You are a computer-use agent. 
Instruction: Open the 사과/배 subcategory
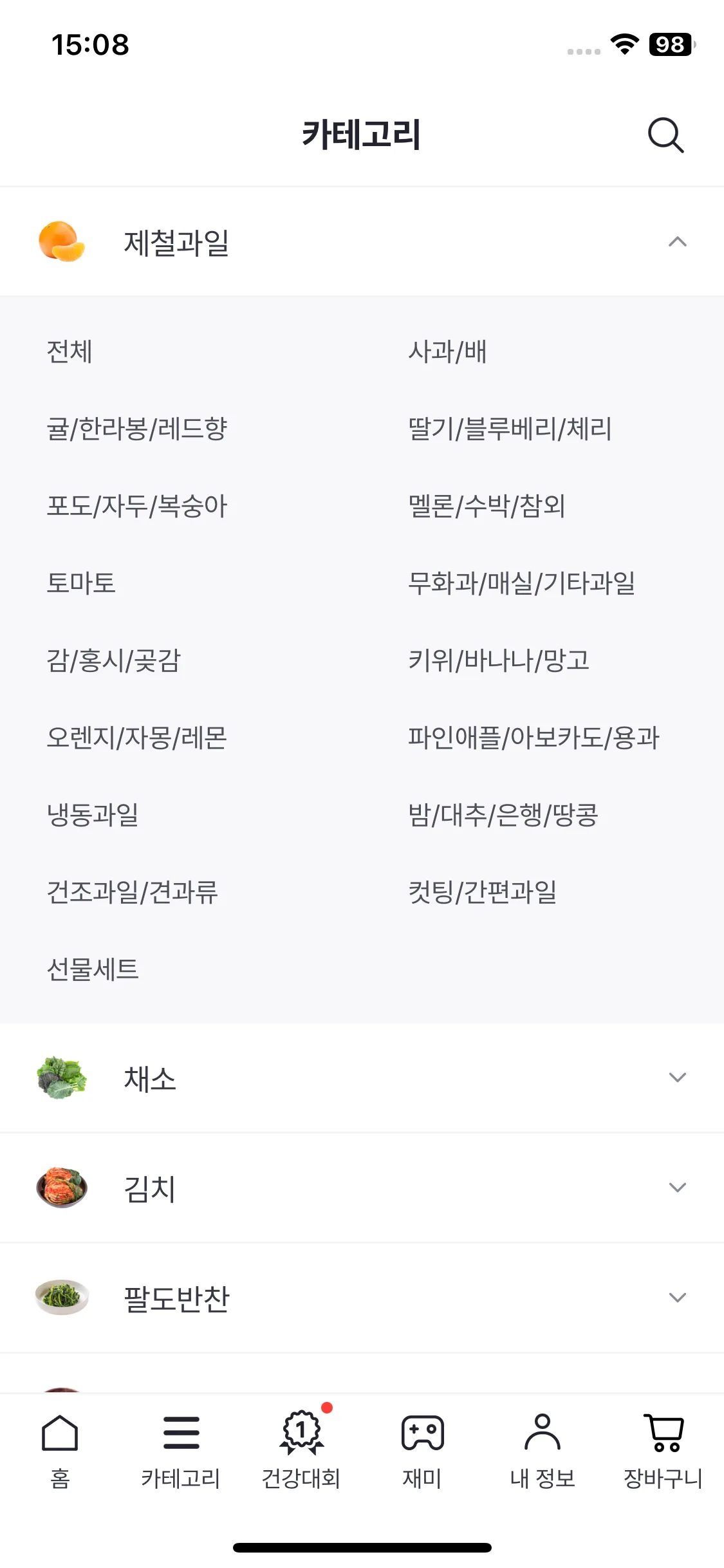click(x=447, y=351)
